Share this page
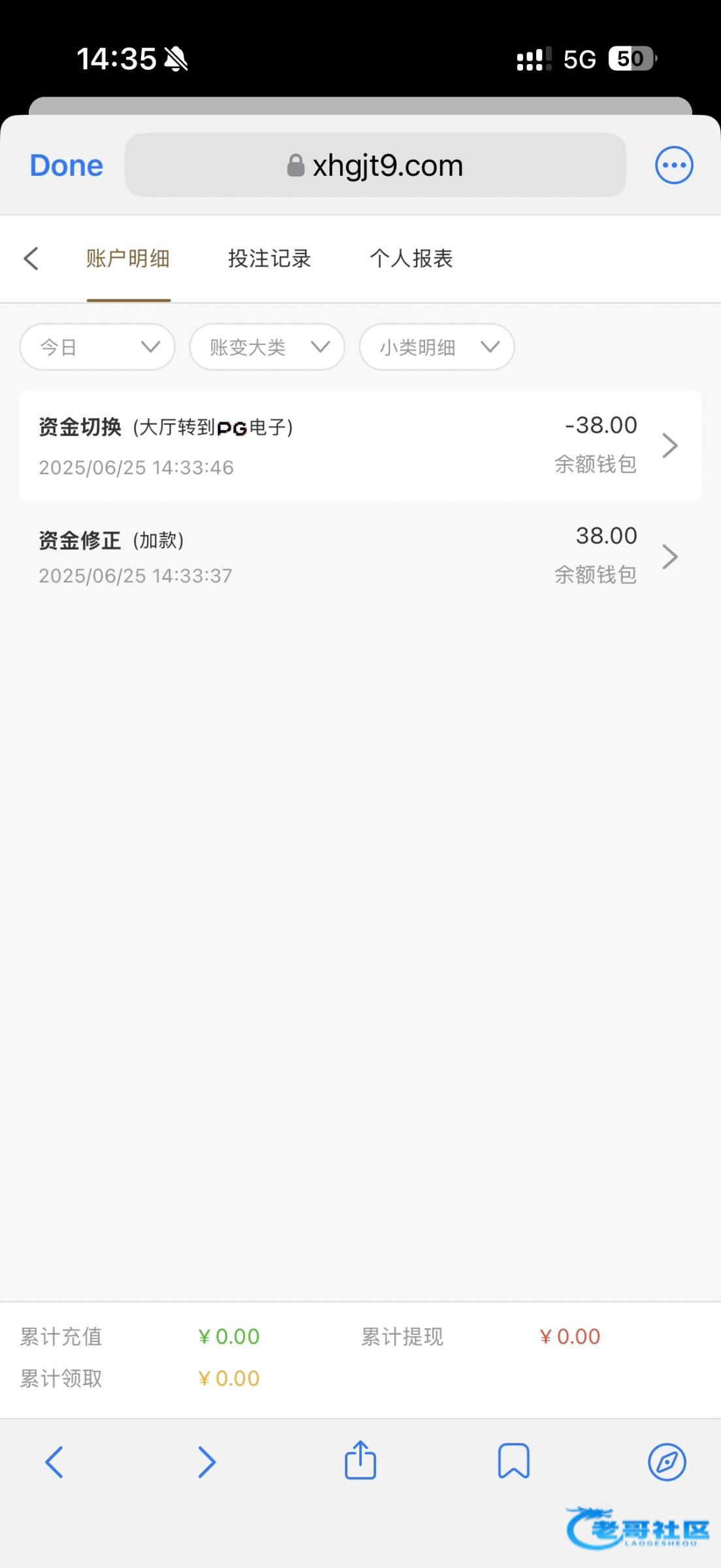 [x=360, y=1460]
